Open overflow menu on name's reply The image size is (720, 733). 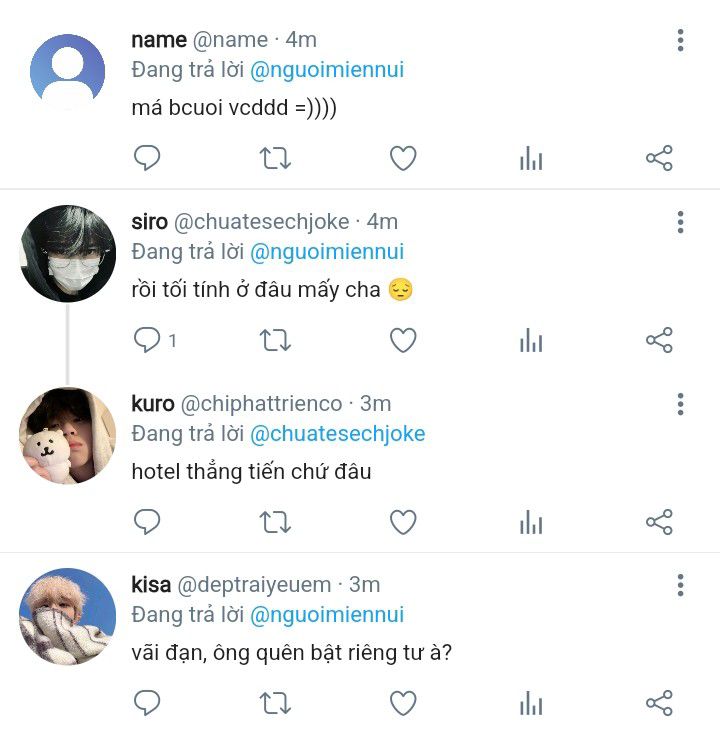point(680,40)
